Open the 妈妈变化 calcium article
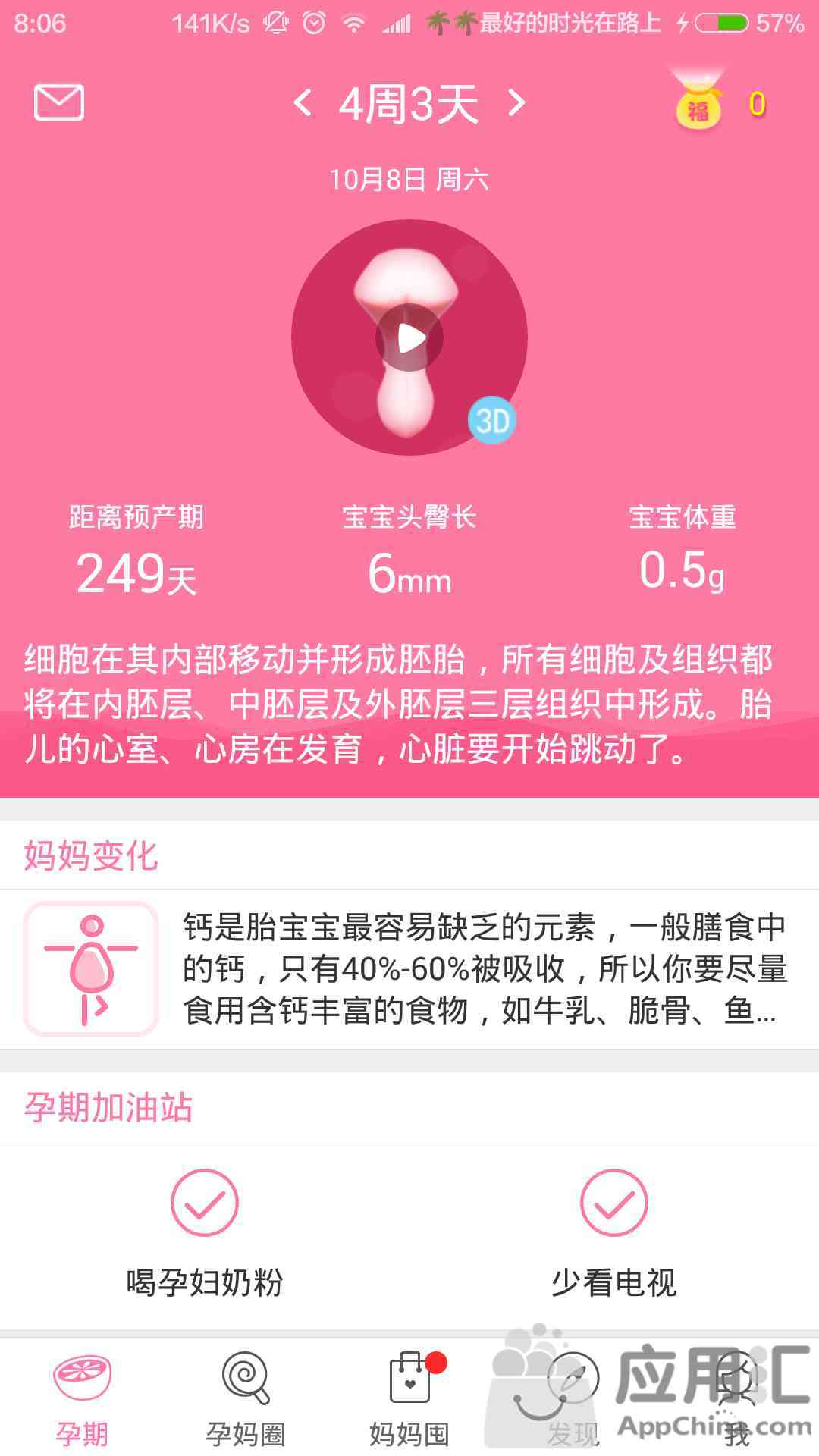 pos(484,968)
